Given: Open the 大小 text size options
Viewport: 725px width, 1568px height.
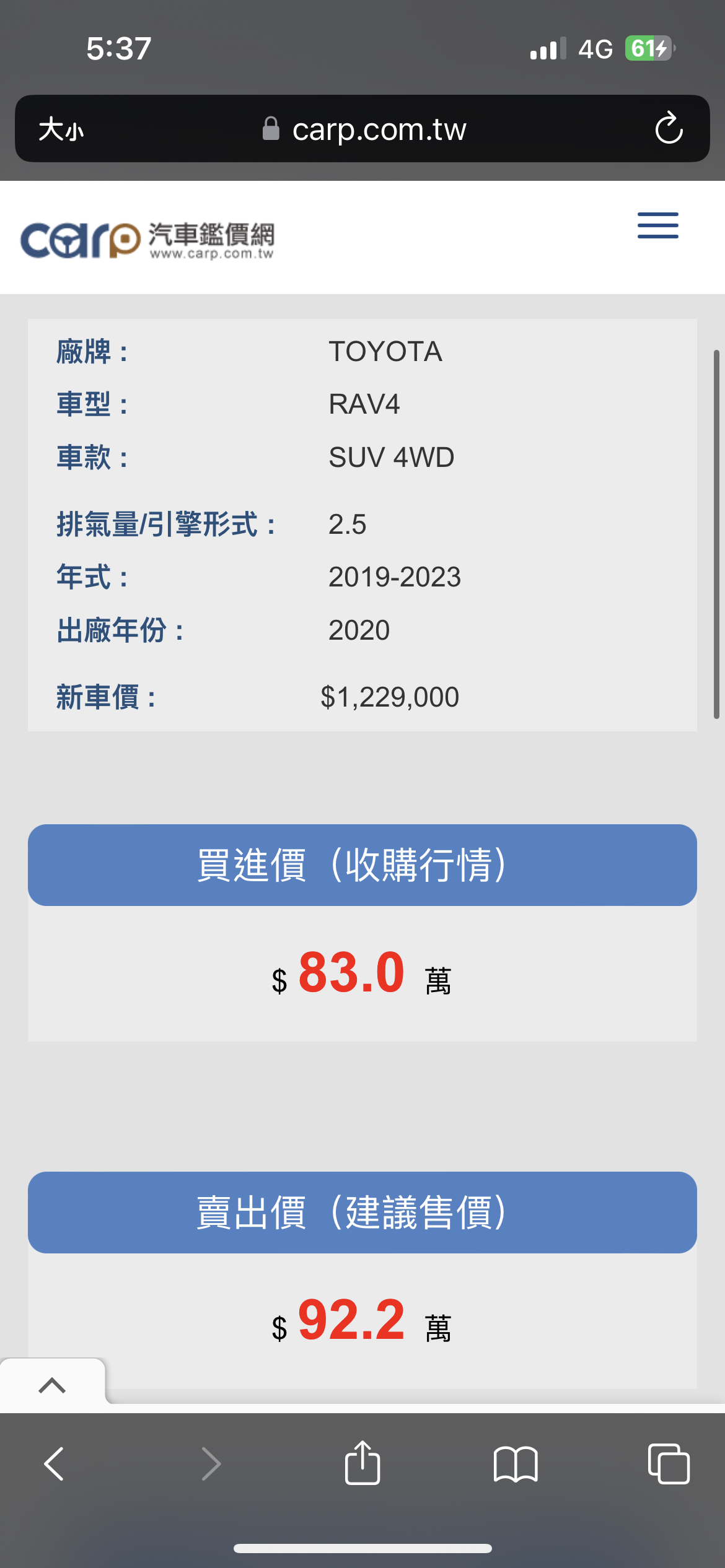Looking at the screenshot, I should 61,130.
